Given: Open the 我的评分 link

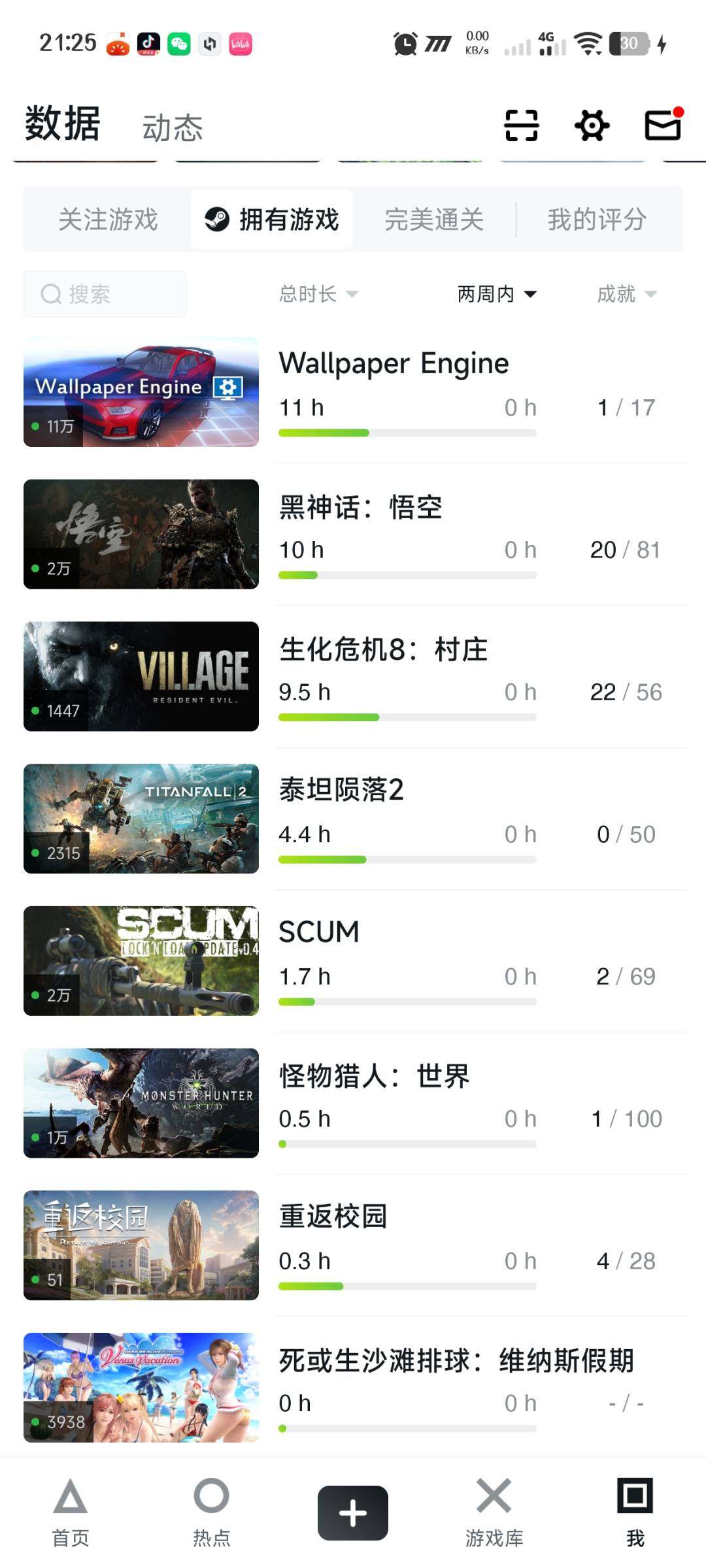Looking at the screenshot, I should pos(597,220).
